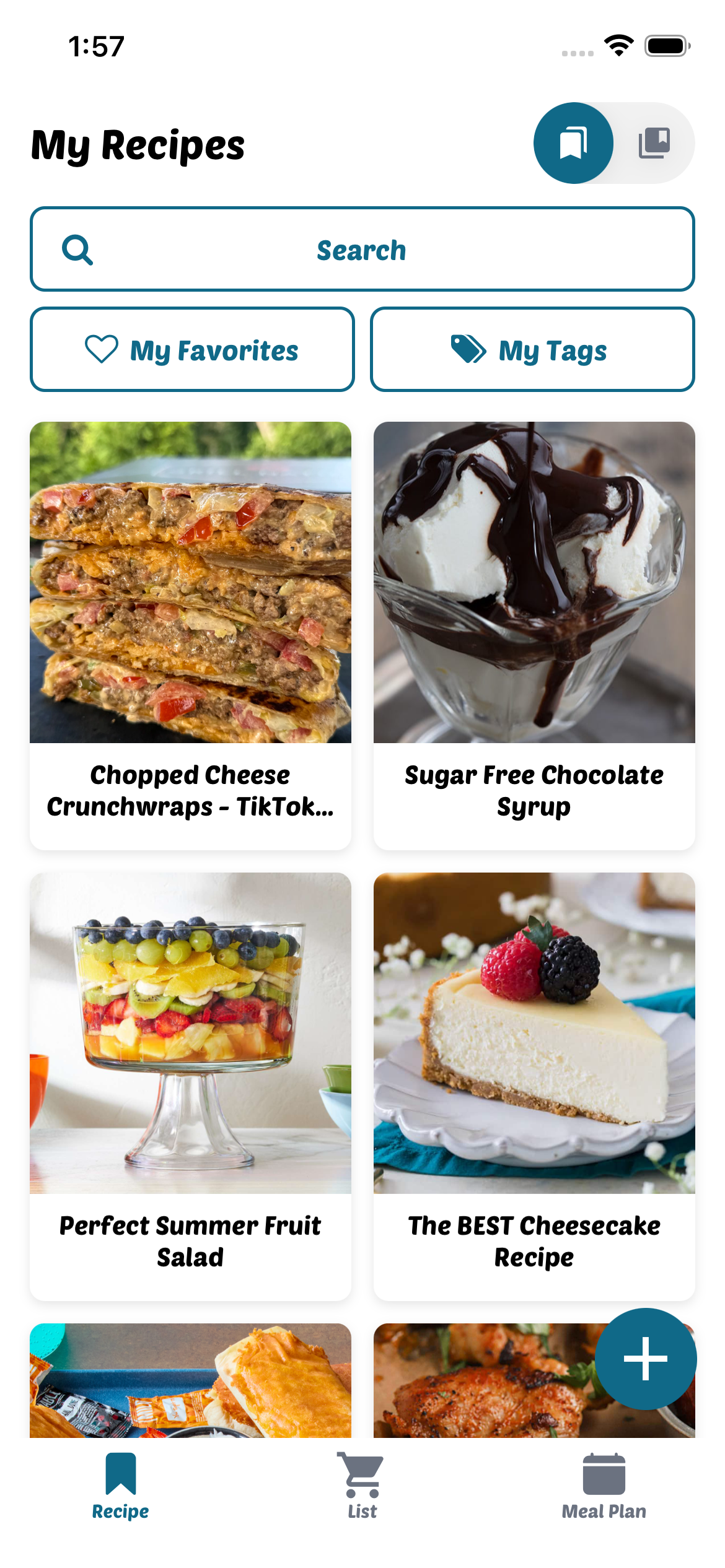
Task: Open the Perfect Summer Fruit Salad recipe
Action: pyautogui.click(x=190, y=1084)
